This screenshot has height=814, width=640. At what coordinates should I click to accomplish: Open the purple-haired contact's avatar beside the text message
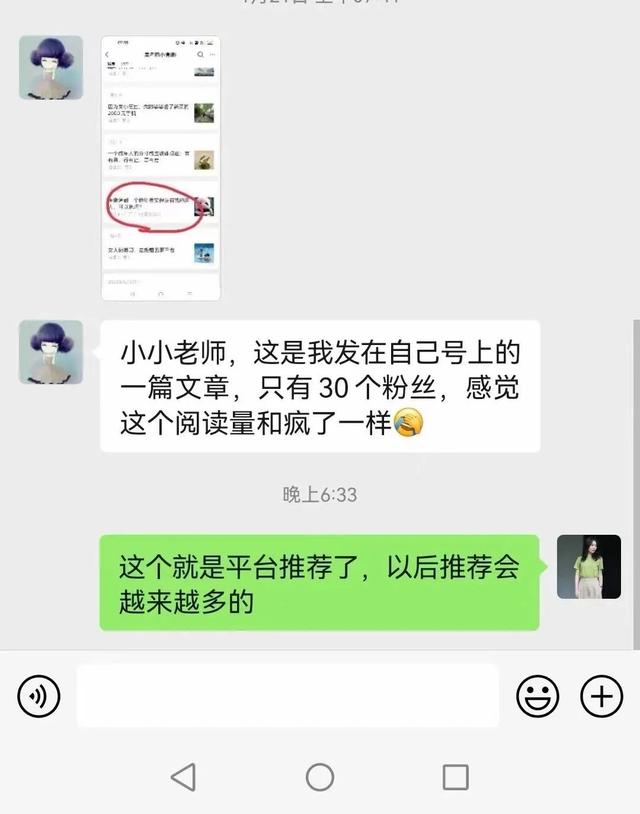(51, 352)
